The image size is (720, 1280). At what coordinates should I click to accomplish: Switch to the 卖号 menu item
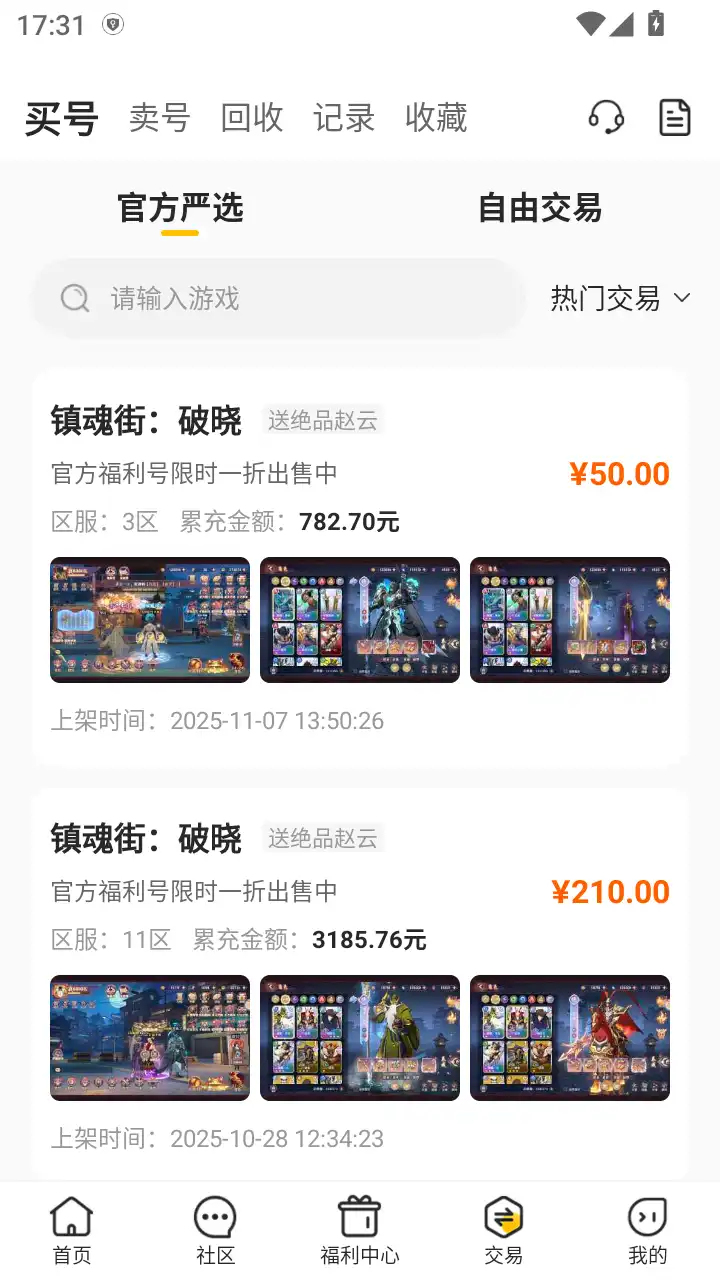coord(157,117)
